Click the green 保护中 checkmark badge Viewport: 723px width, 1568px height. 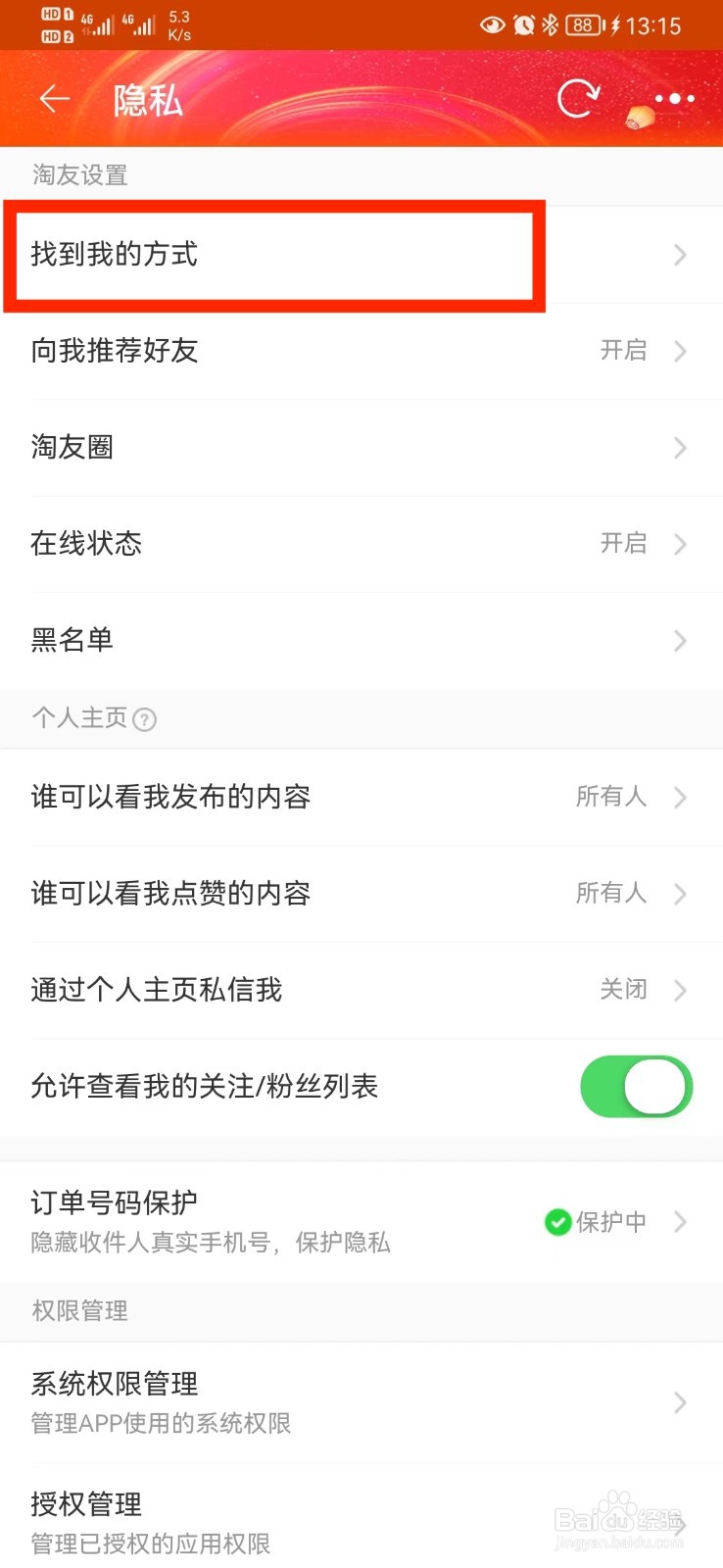(557, 1222)
